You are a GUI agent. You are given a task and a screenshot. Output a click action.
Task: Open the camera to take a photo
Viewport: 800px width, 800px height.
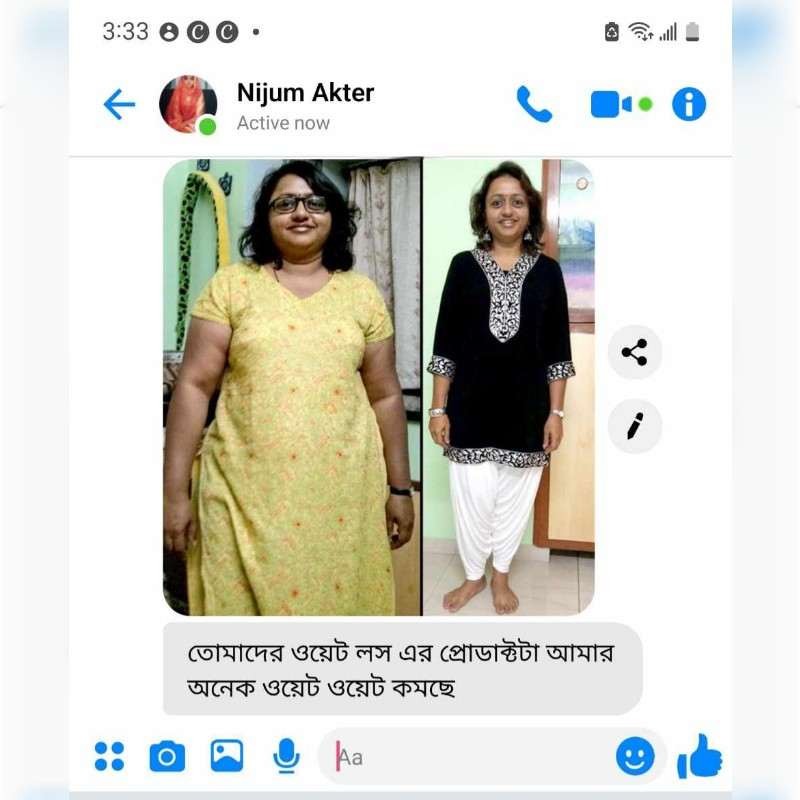(167, 756)
